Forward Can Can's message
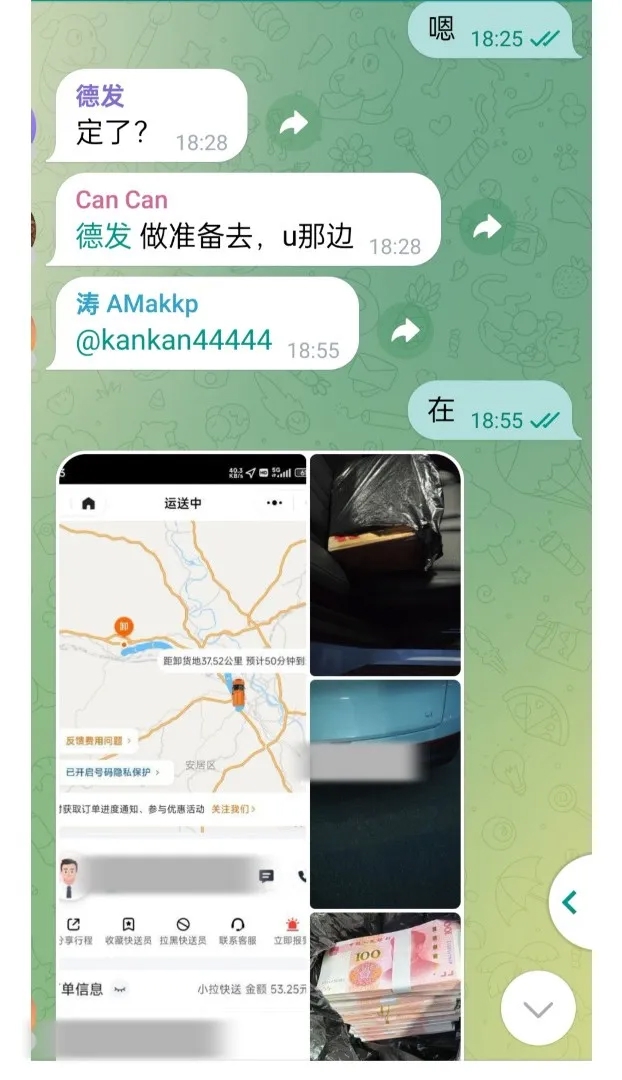The height and width of the screenshot is (1080, 622). click(x=486, y=228)
